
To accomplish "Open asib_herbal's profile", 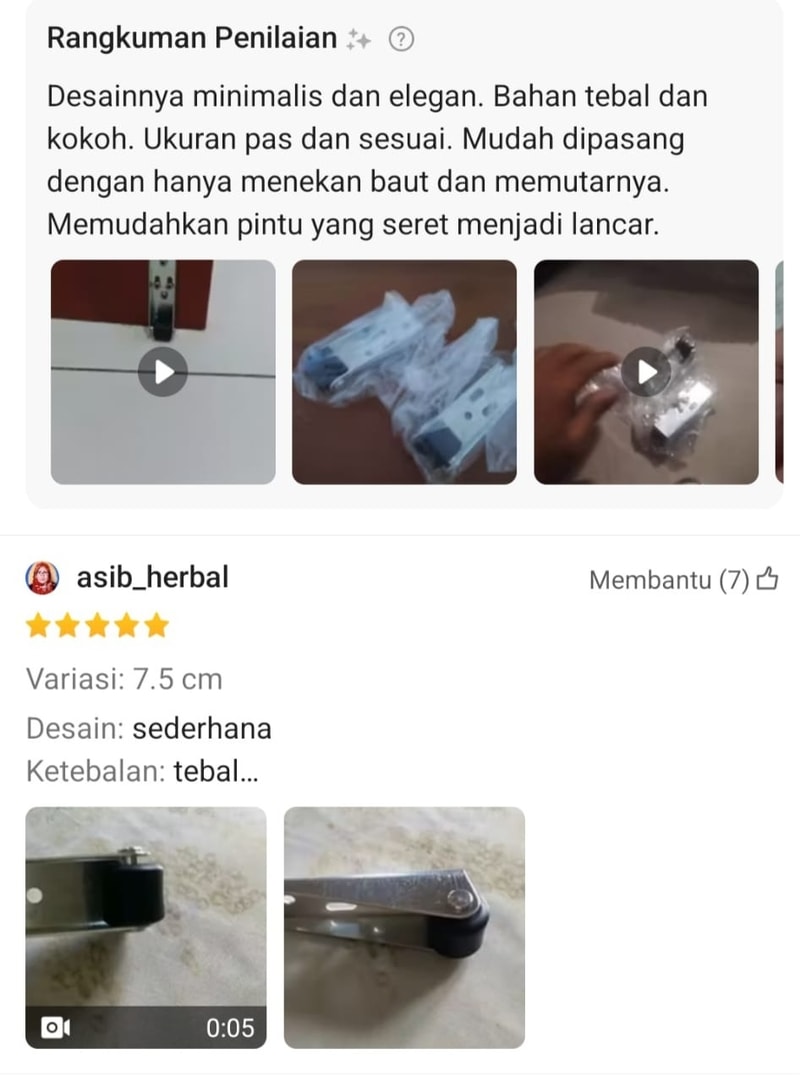I will click(x=152, y=578).
